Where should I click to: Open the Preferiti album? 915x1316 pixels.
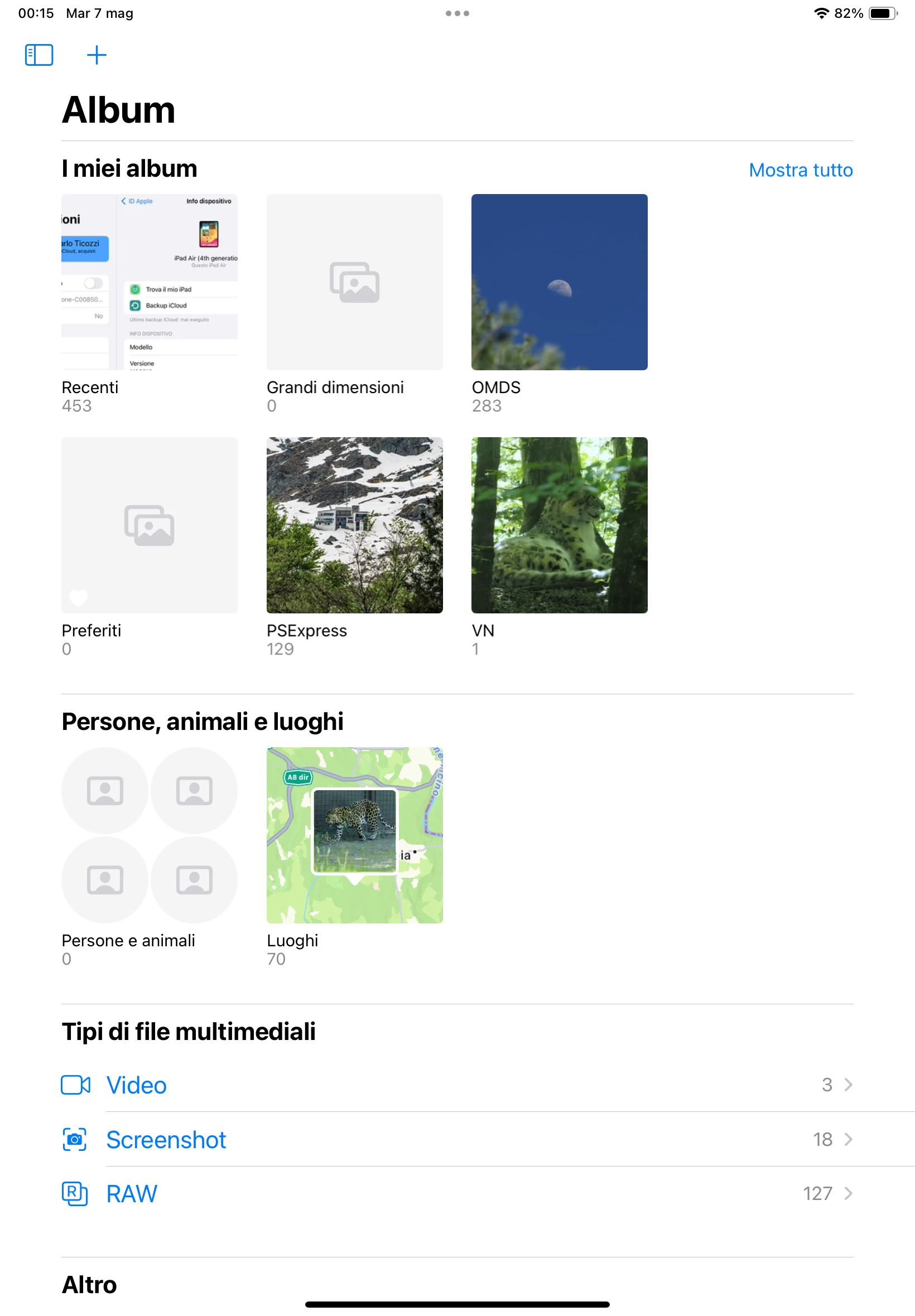click(149, 525)
